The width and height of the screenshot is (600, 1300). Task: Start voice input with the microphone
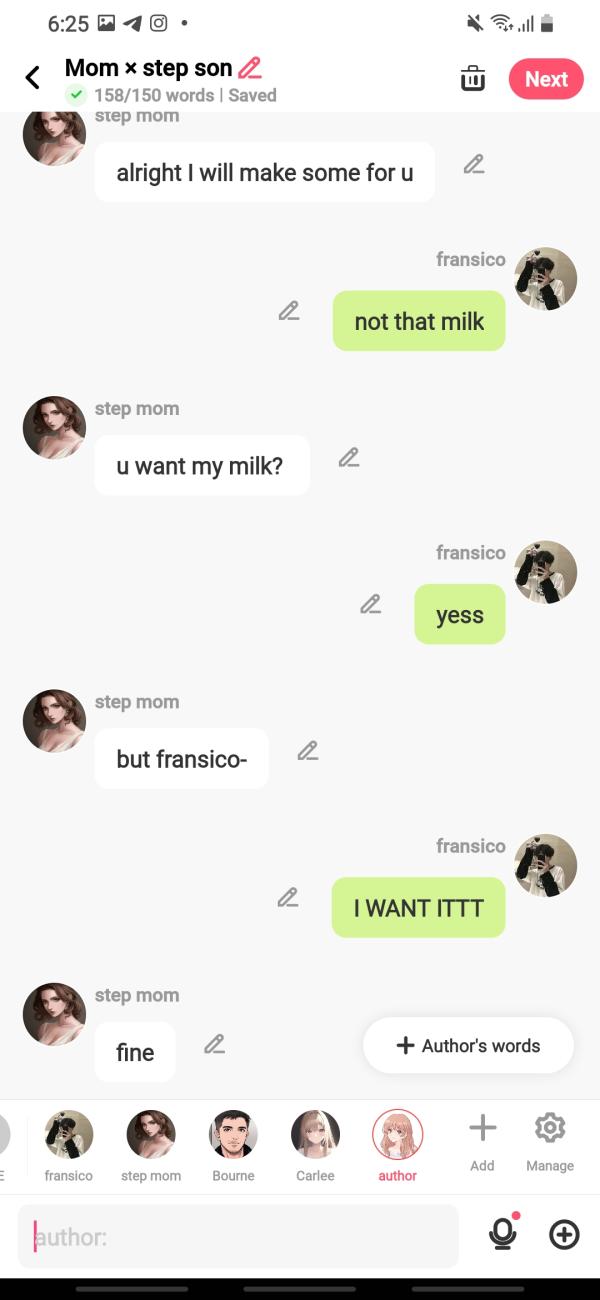coord(503,1236)
